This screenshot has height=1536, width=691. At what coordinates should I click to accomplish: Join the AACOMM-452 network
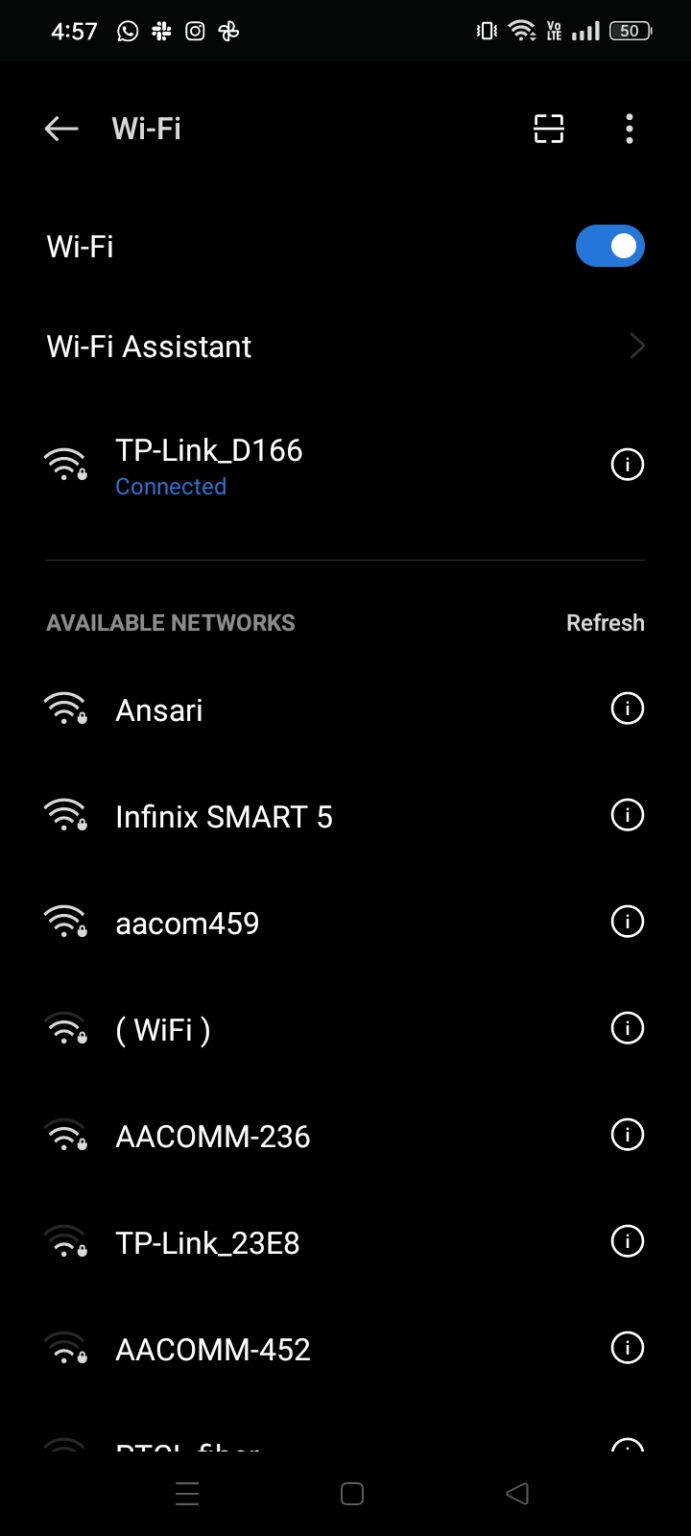pyautogui.click(x=213, y=1350)
